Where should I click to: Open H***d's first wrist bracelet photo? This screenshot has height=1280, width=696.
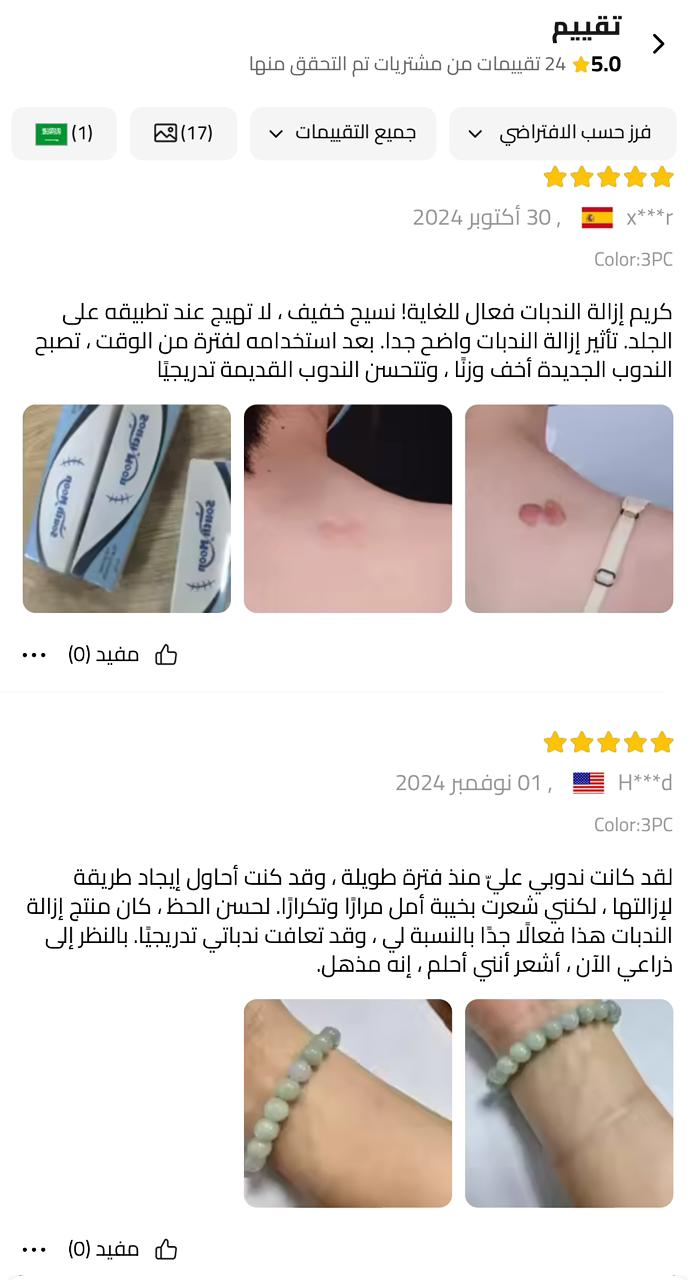tap(569, 1102)
